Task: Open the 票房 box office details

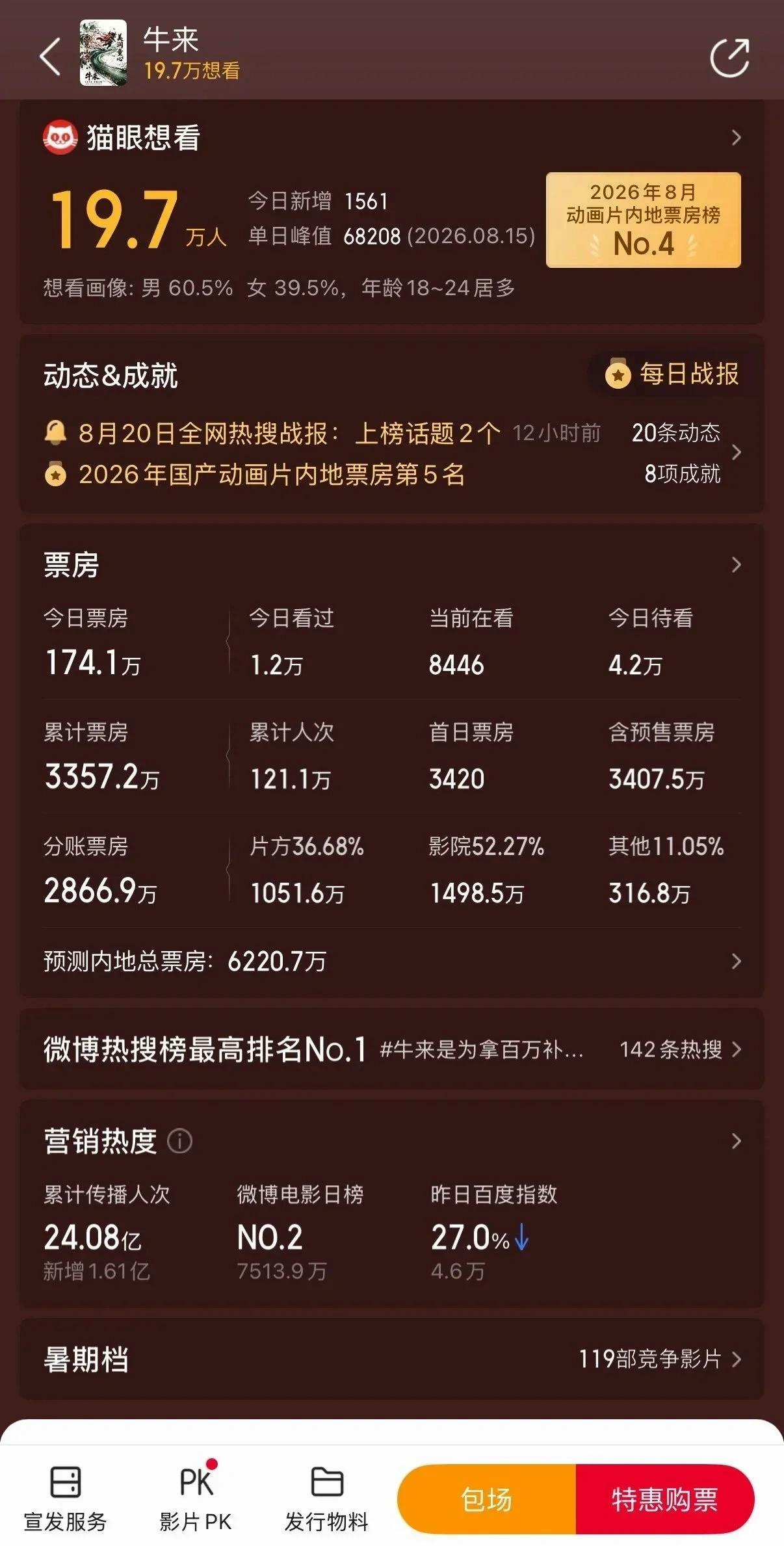Action: pos(391,564)
